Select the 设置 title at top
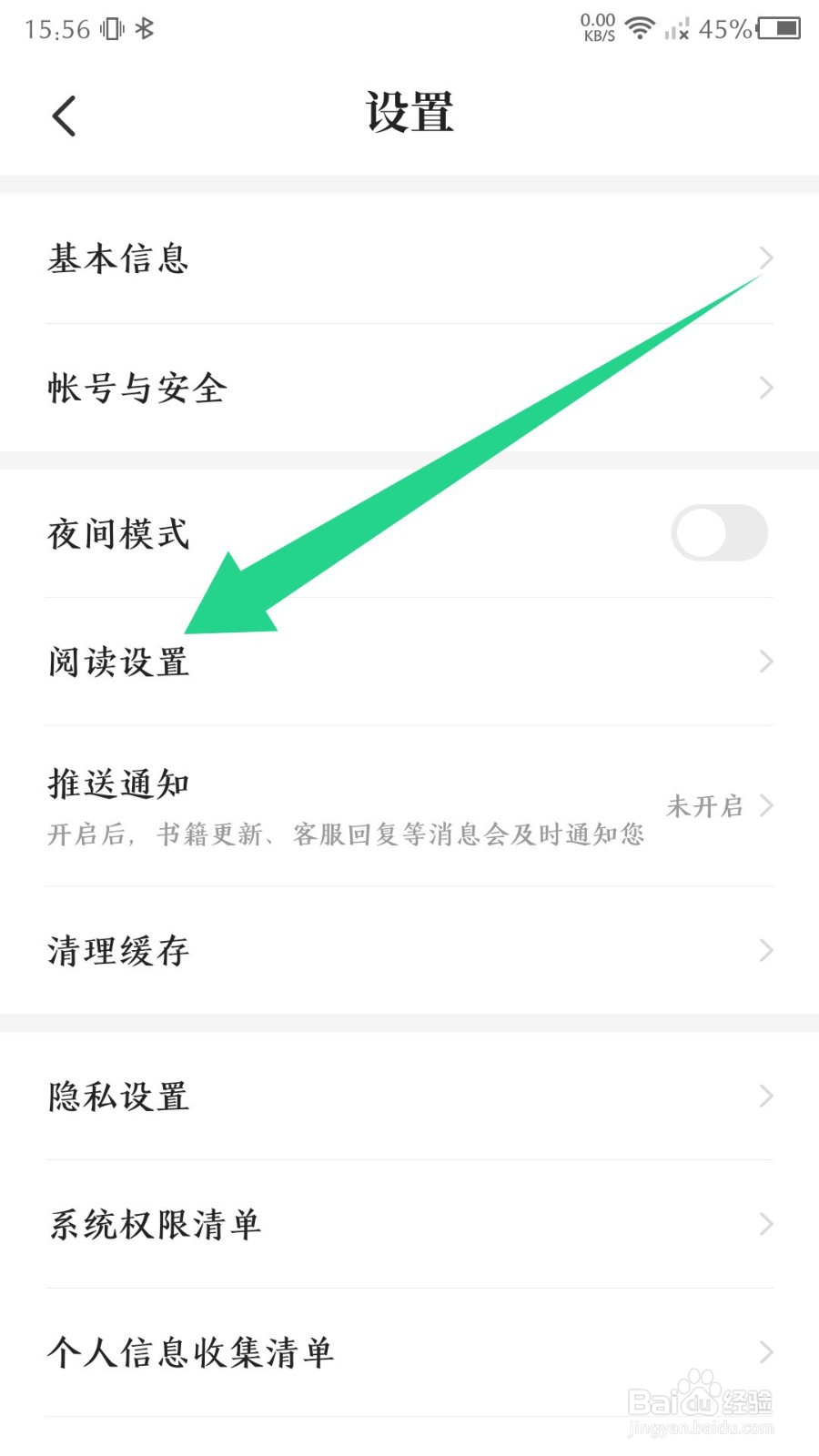819x1456 pixels. pyautogui.click(x=409, y=113)
